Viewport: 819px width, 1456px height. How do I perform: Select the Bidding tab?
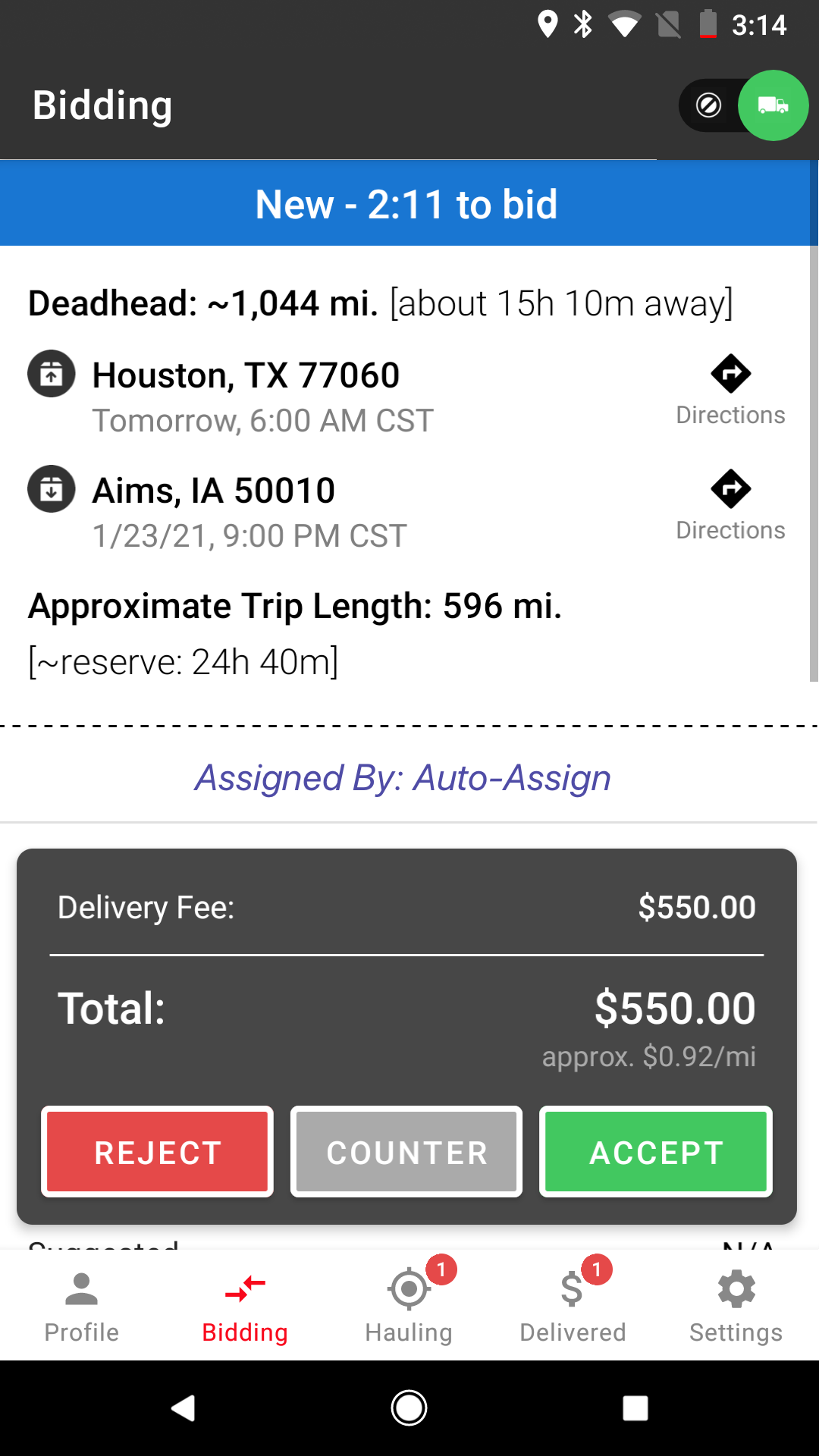(245, 1306)
